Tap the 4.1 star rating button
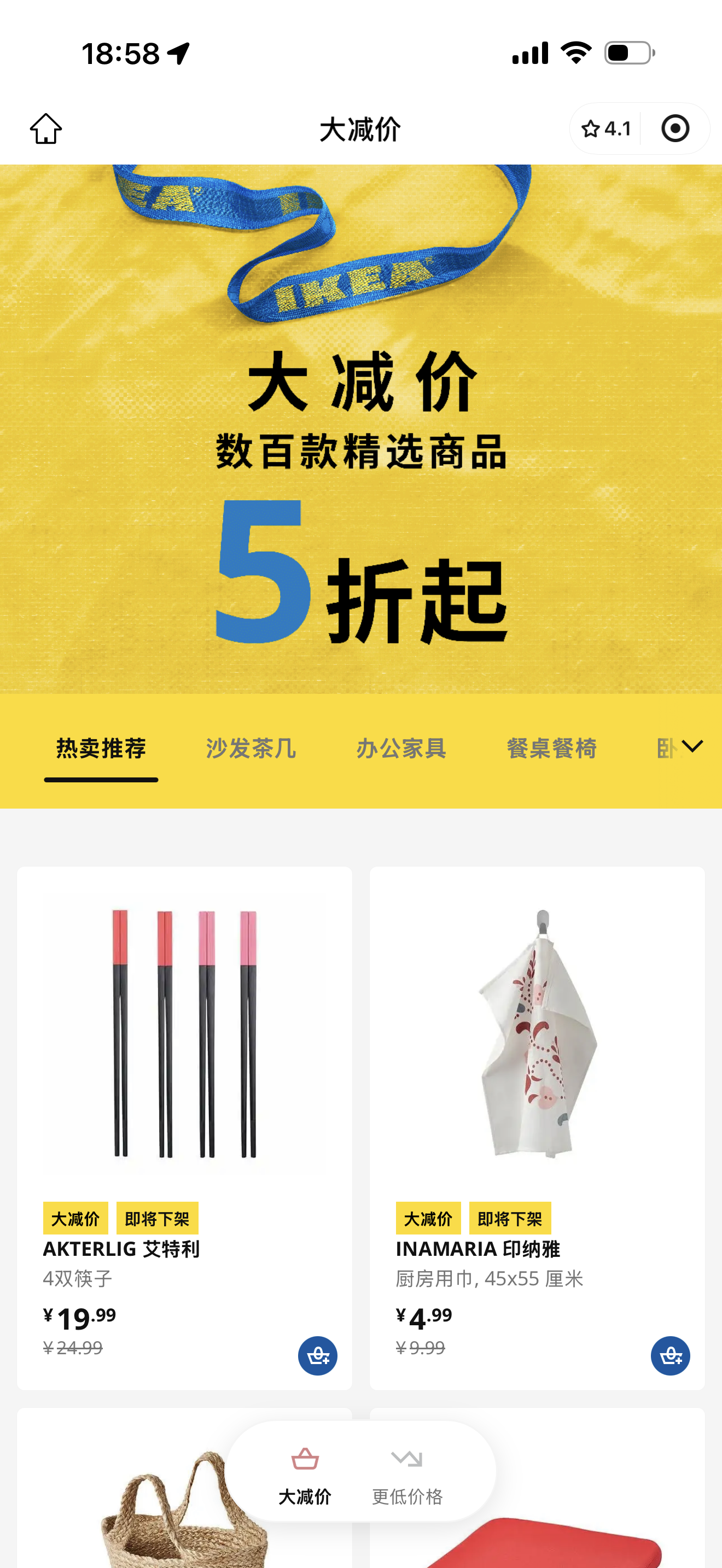The image size is (722, 1568). (605, 129)
